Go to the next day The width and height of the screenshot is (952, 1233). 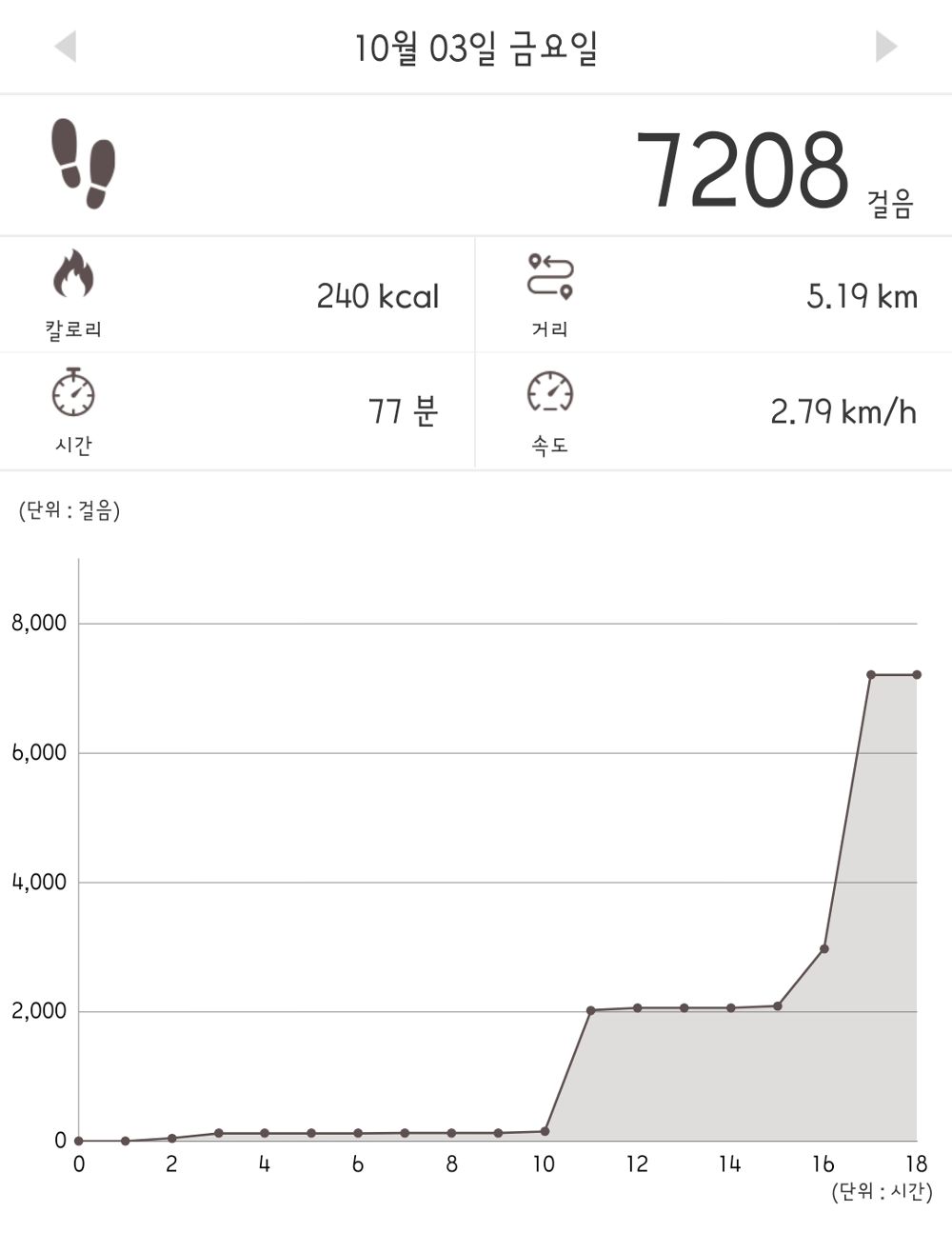pyautogui.click(x=886, y=46)
